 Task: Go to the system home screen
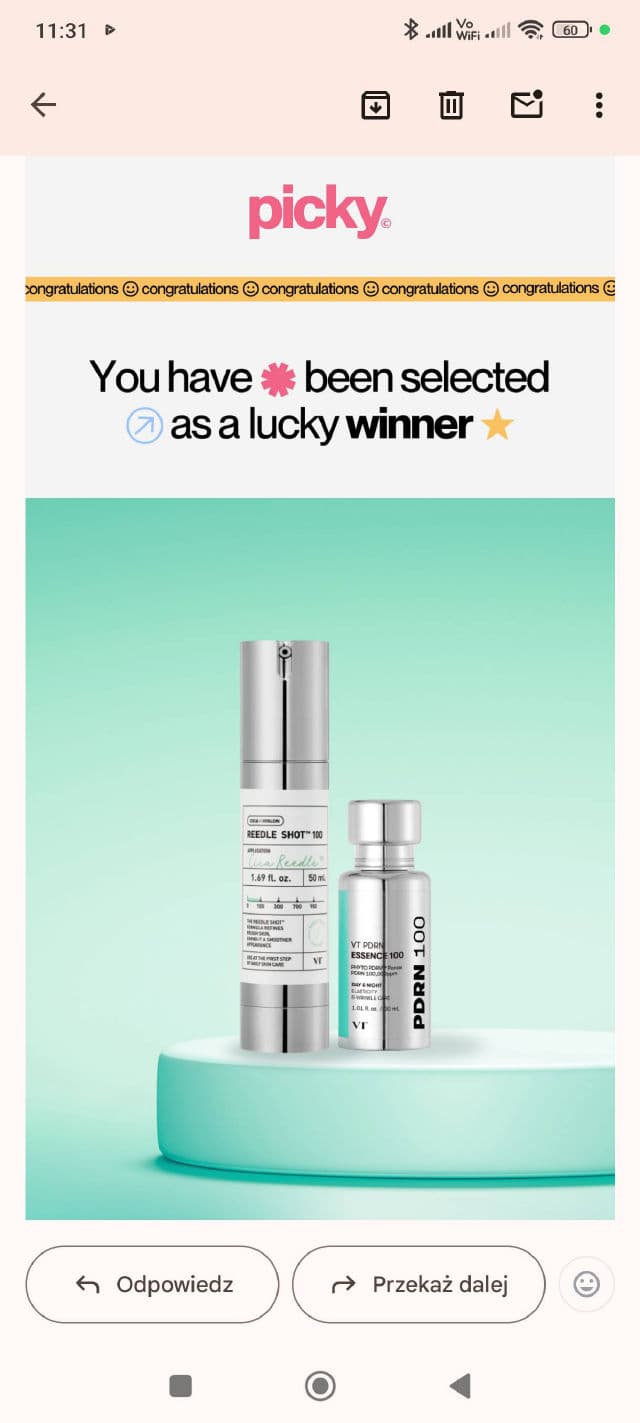(x=320, y=1385)
